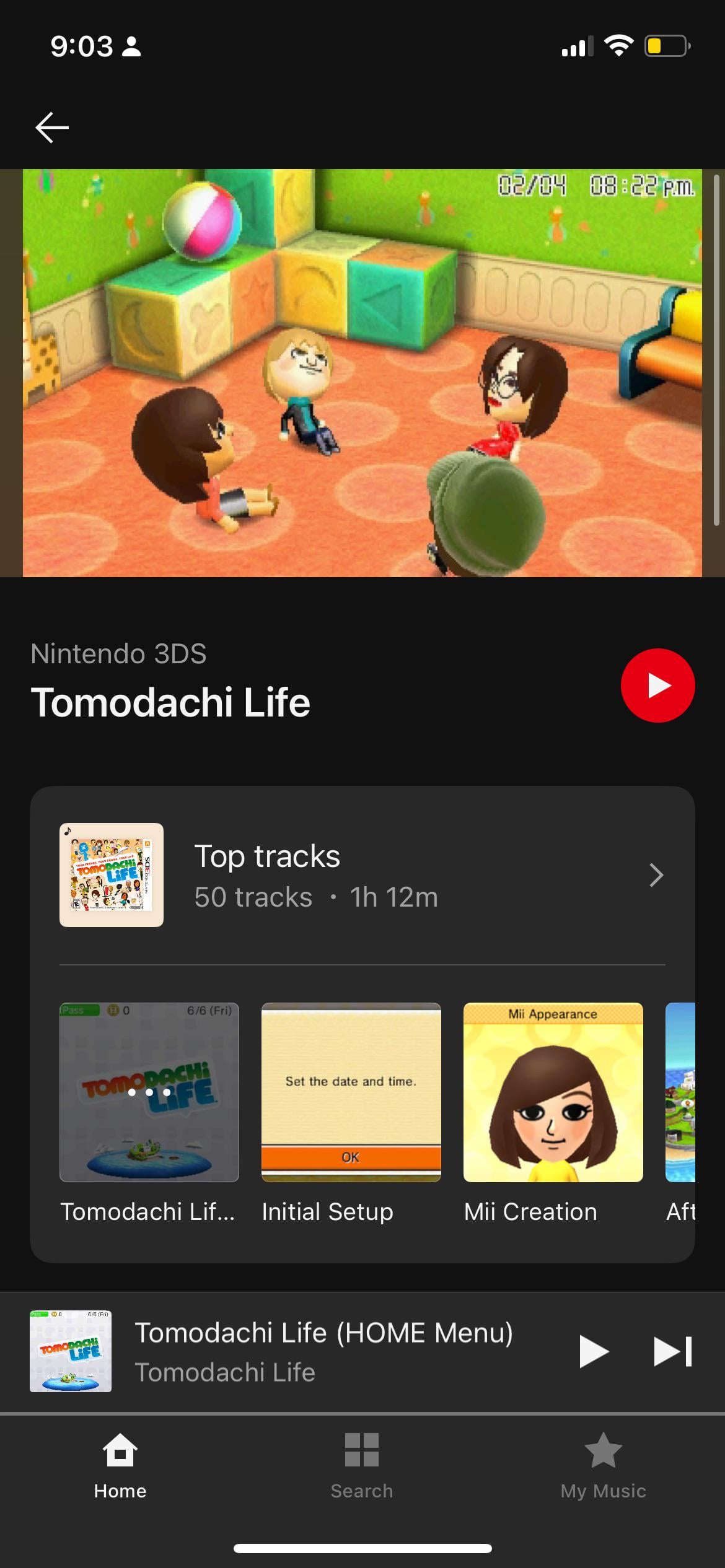The height and width of the screenshot is (1568, 725).
Task: Skip to the next track
Action: 672,1351
